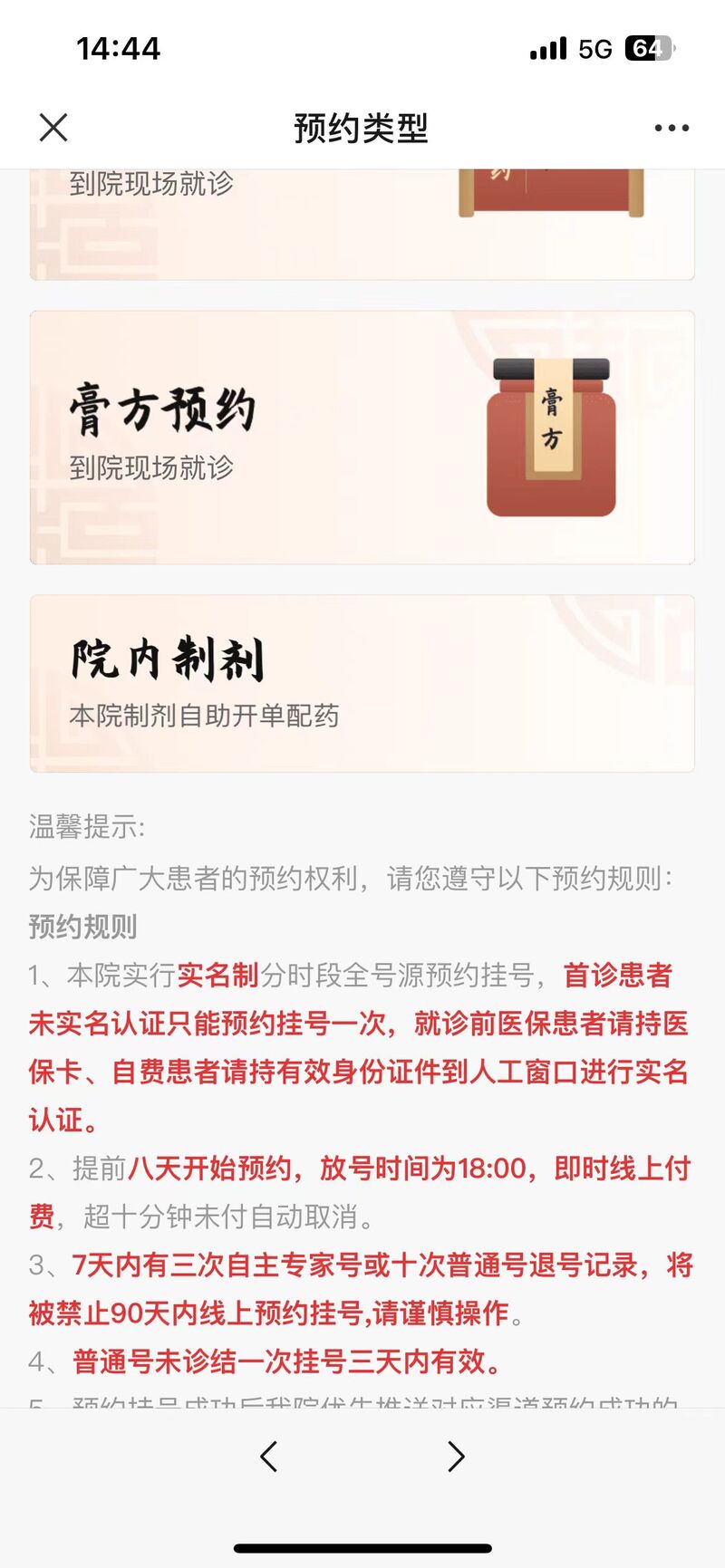Open the 膏方预约 card
725x1568 pixels.
[362, 438]
